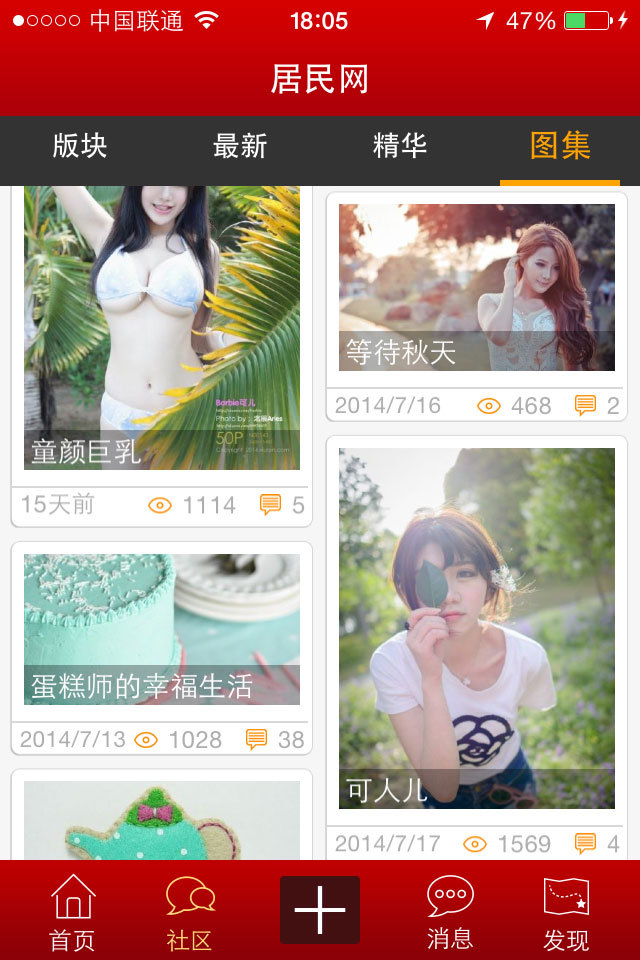Open the teapot cookie album card

(161, 820)
